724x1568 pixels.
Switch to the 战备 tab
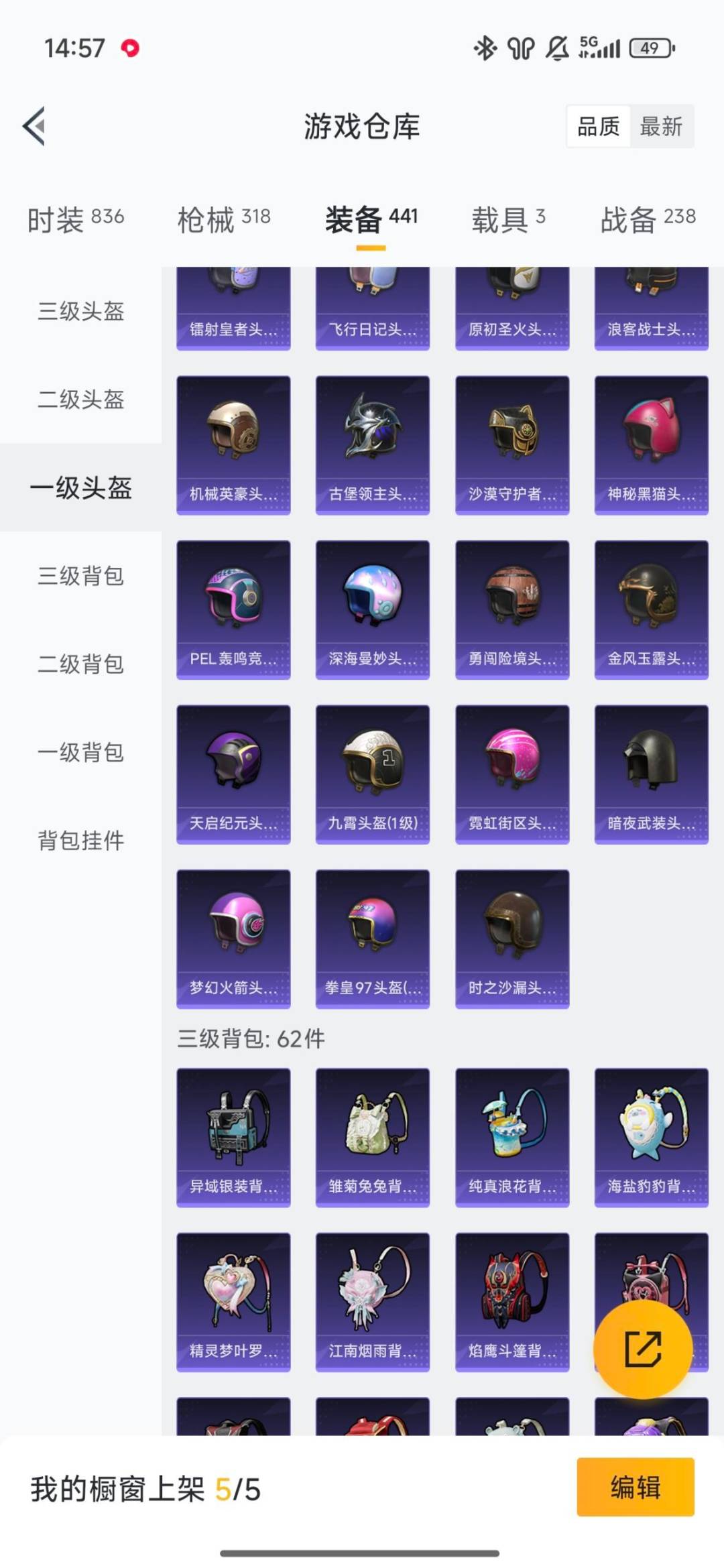[647, 219]
